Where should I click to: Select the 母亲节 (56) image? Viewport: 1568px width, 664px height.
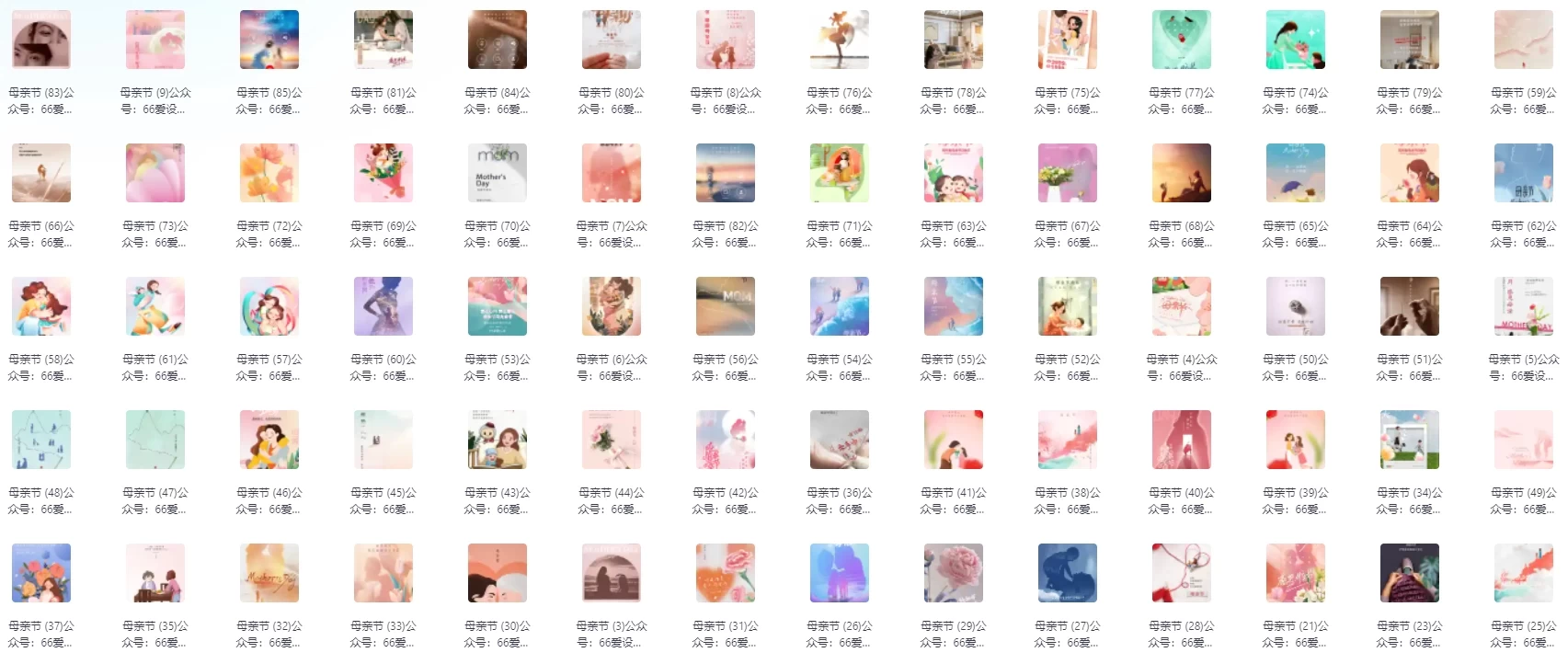coord(725,306)
